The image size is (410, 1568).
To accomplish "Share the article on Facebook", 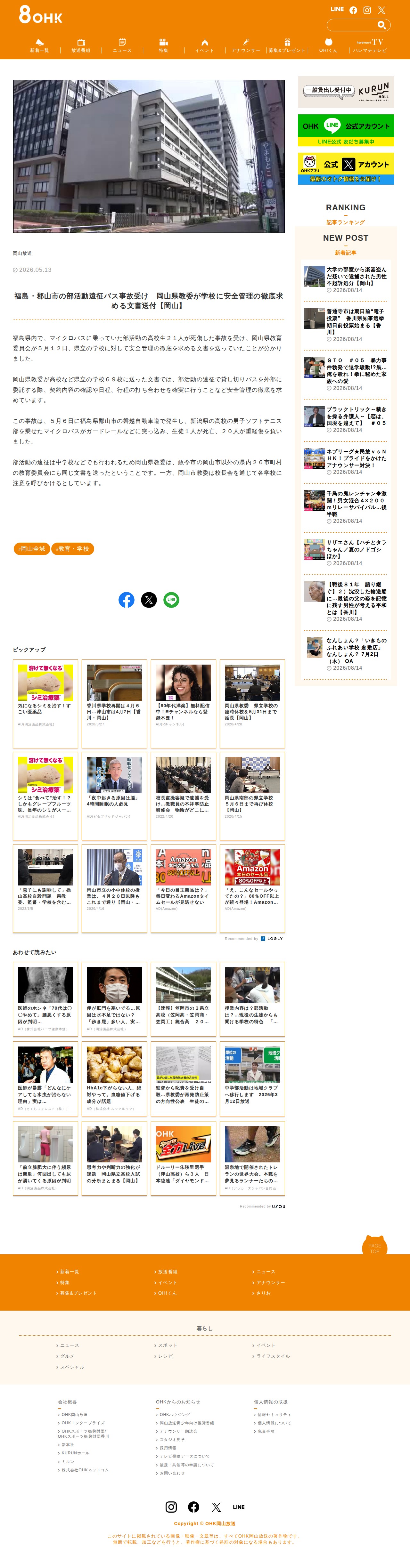I will (x=126, y=600).
